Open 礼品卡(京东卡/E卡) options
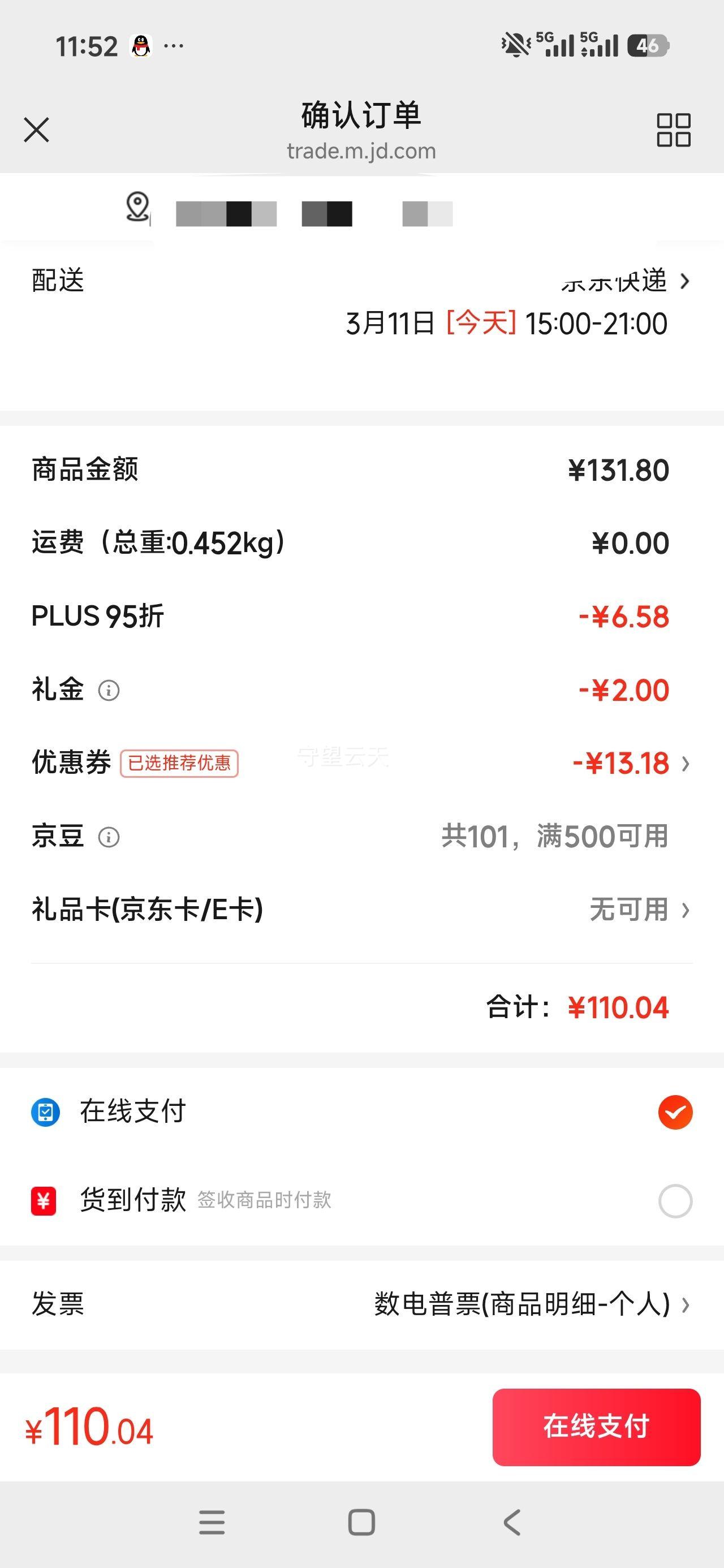The image size is (724, 1568). click(361, 910)
